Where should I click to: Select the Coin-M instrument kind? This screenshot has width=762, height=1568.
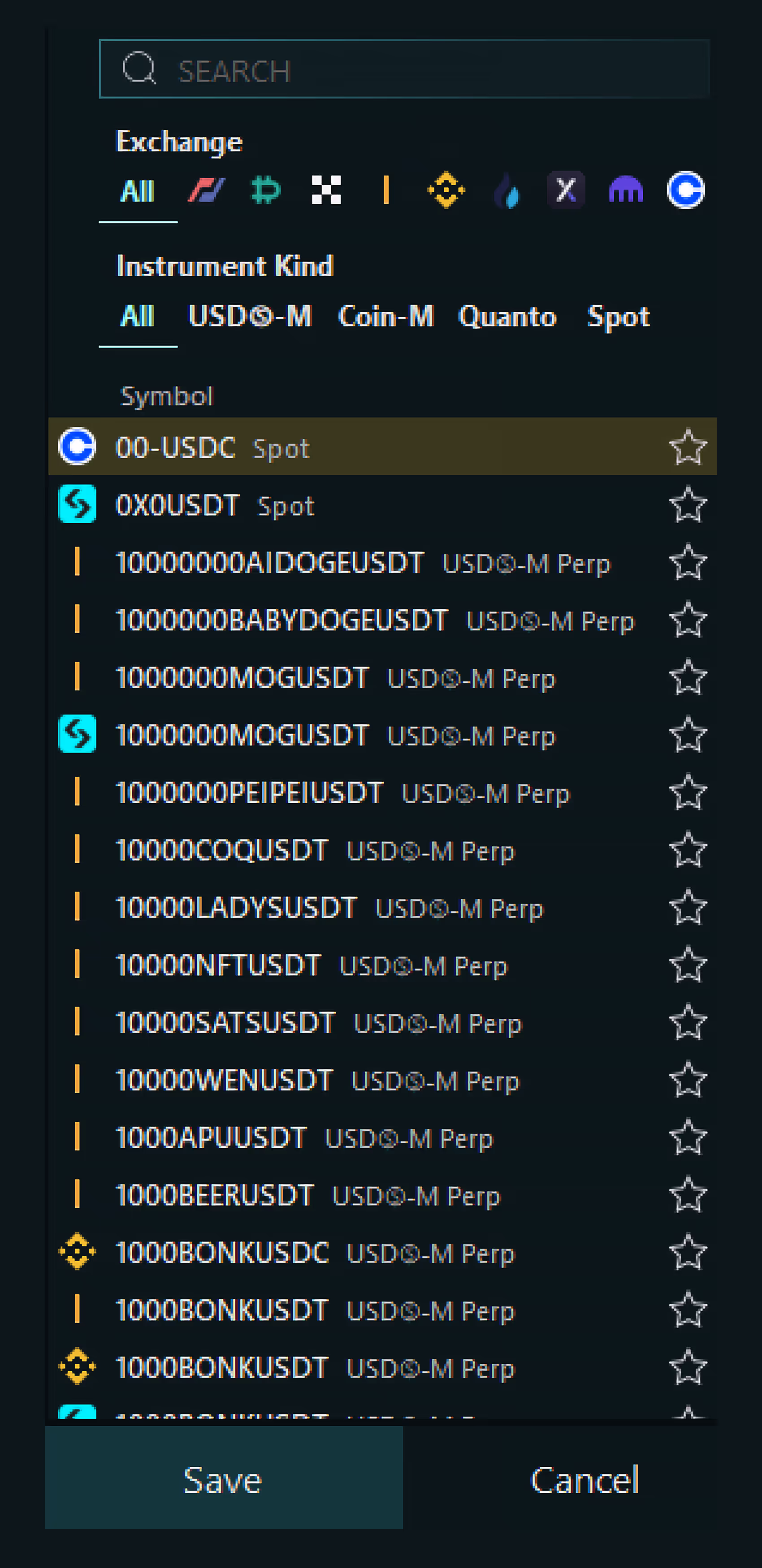386,317
